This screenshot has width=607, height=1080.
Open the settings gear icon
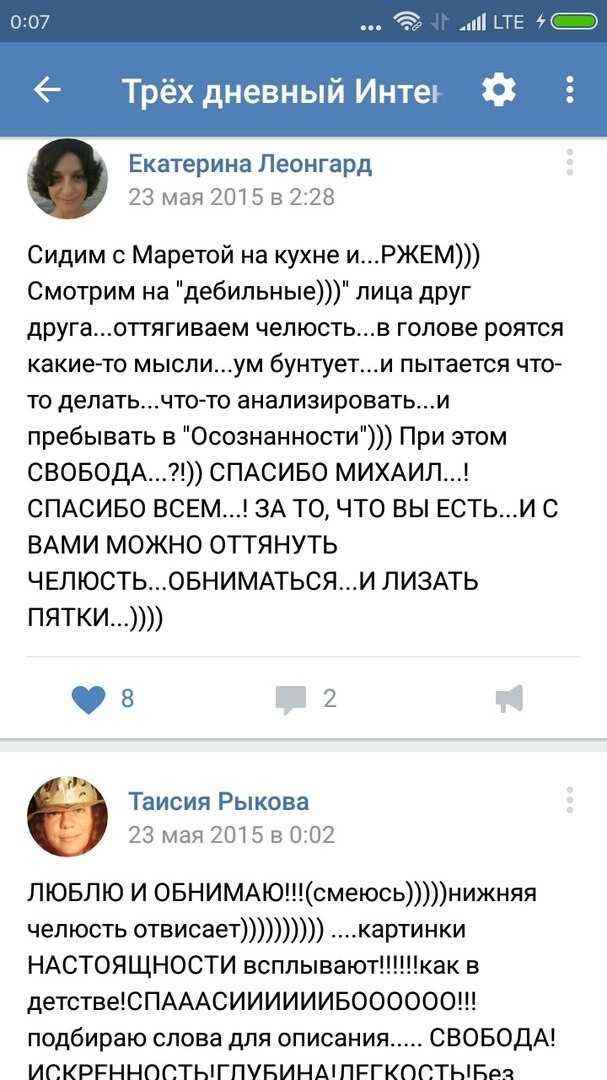tap(498, 90)
